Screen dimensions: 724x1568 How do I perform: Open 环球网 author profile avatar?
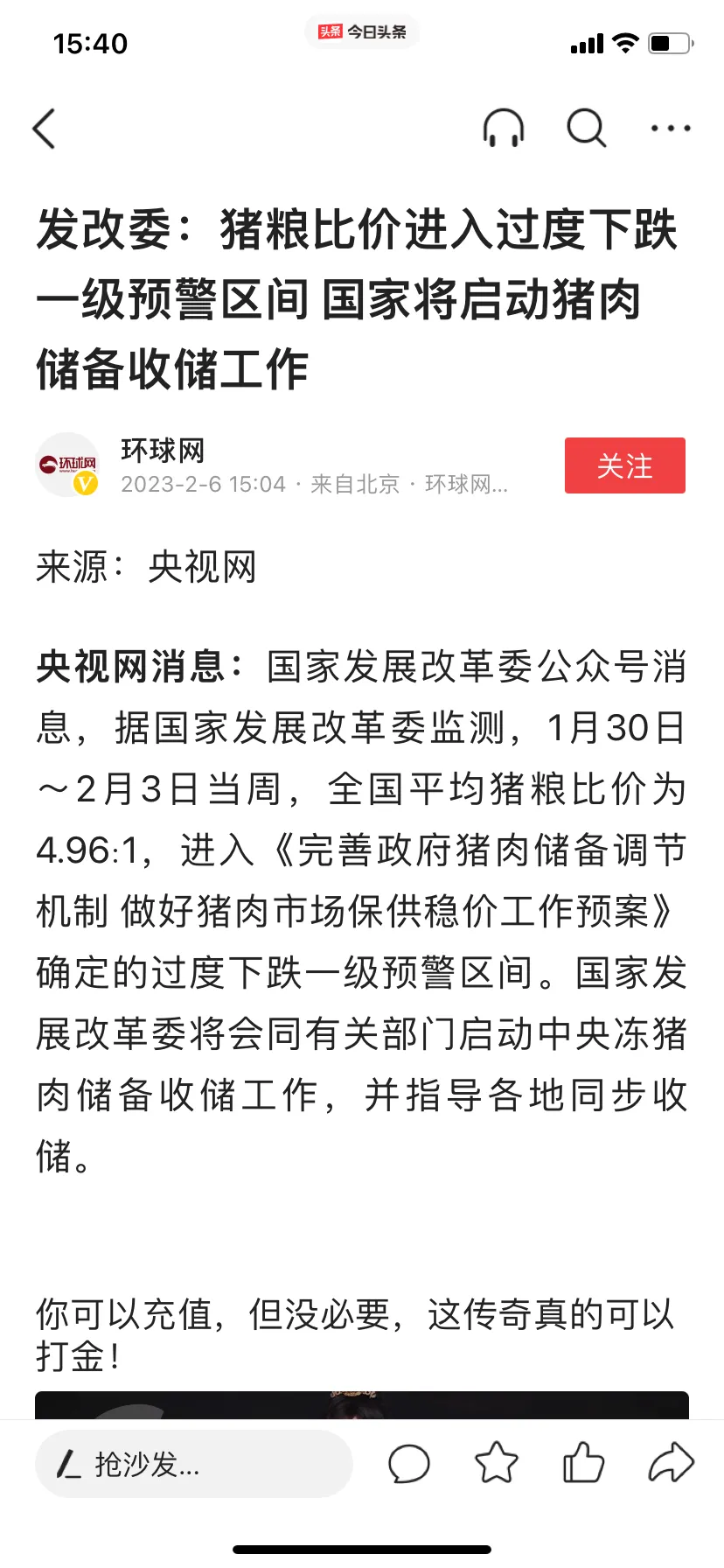pyautogui.click(x=67, y=465)
